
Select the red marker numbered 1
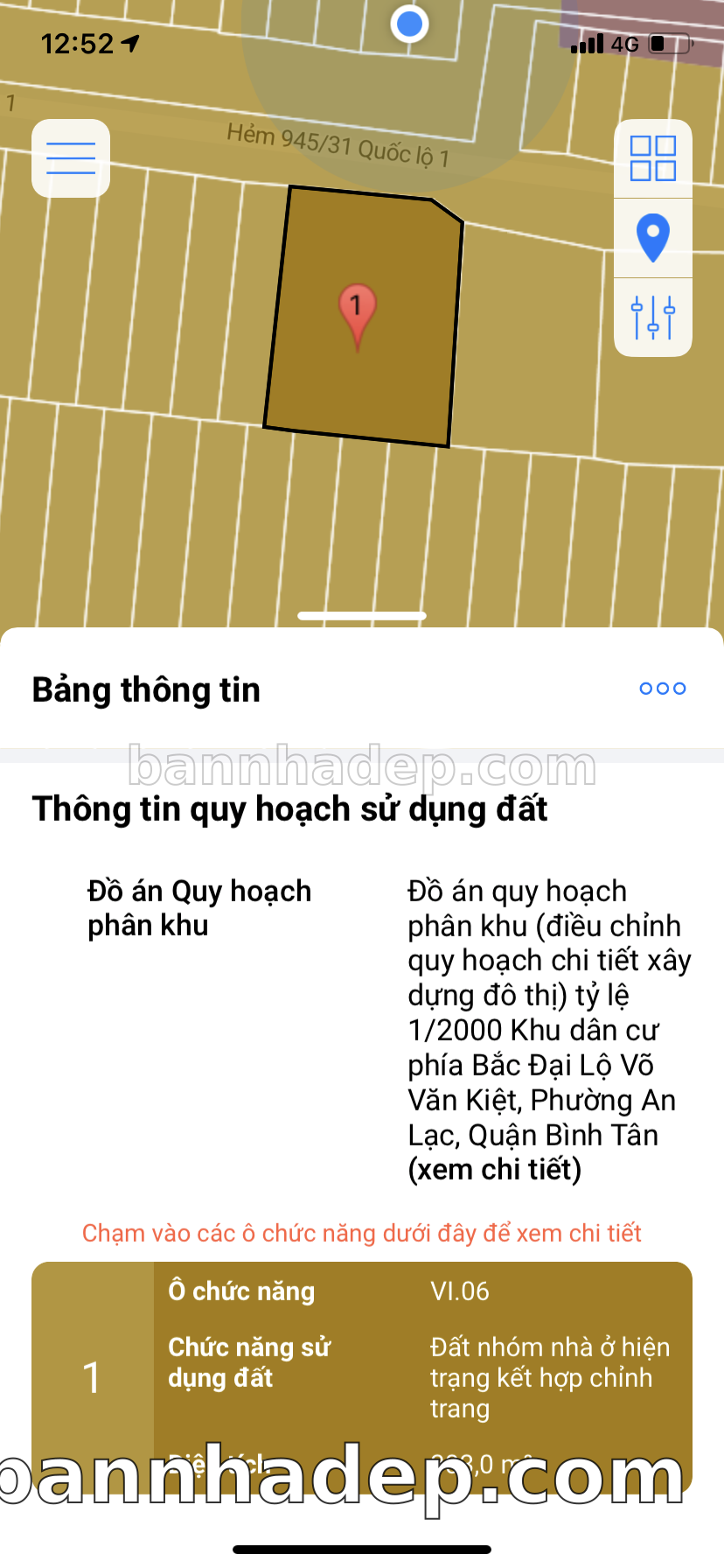[x=357, y=311]
